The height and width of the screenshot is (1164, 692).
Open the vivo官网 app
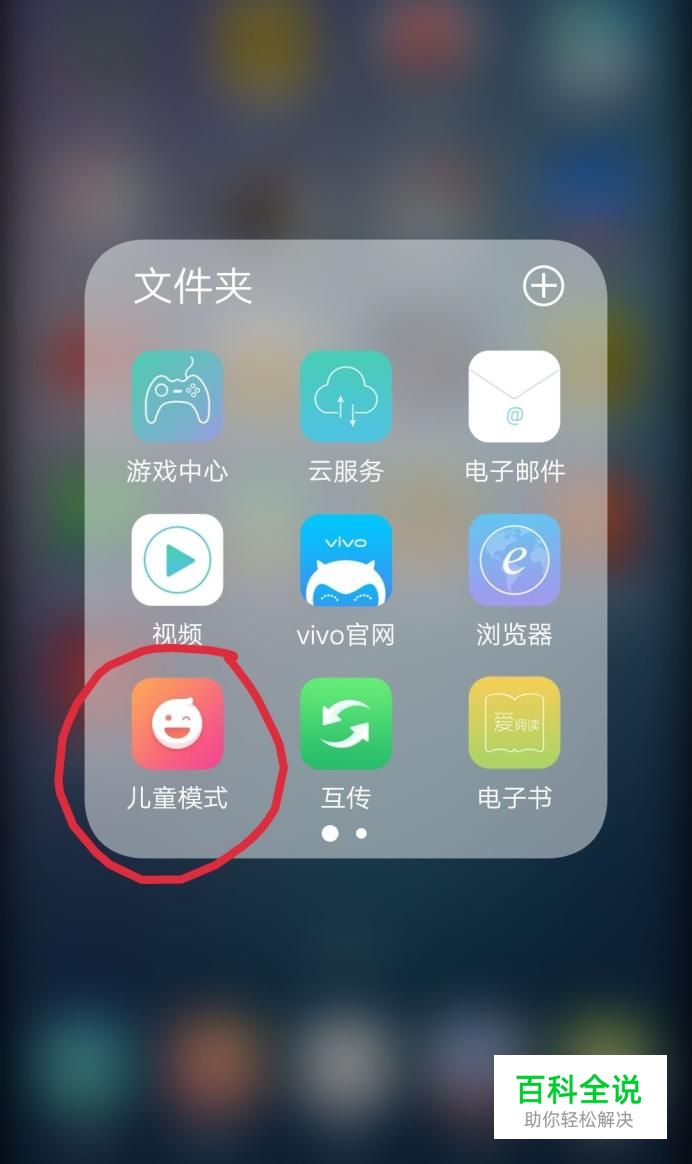pyautogui.click(x=346, y=560)
